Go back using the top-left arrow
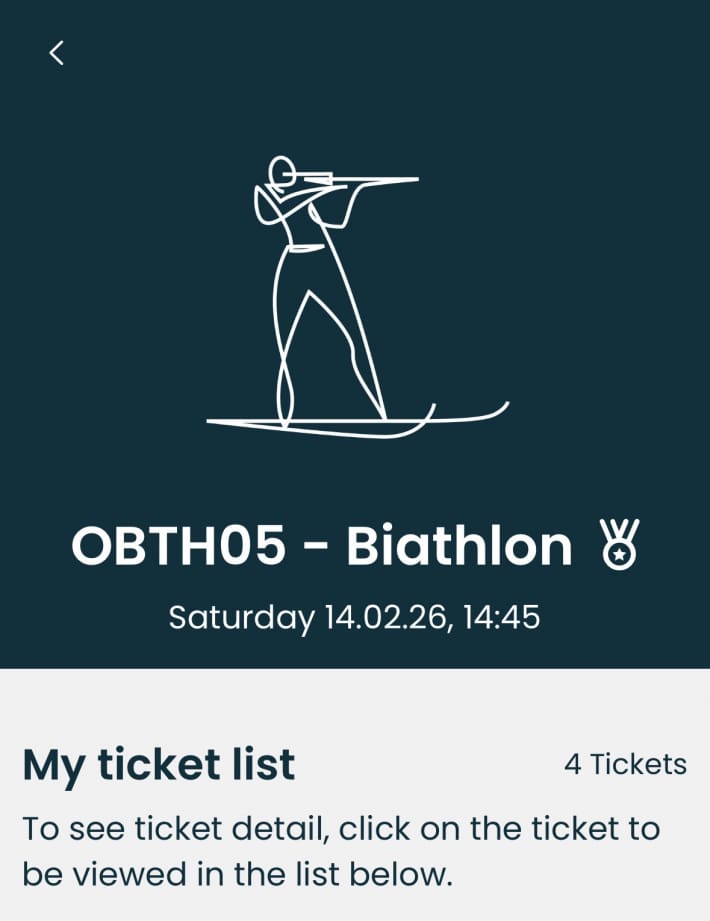Screen dimensions: 710x921 [57, 54]
